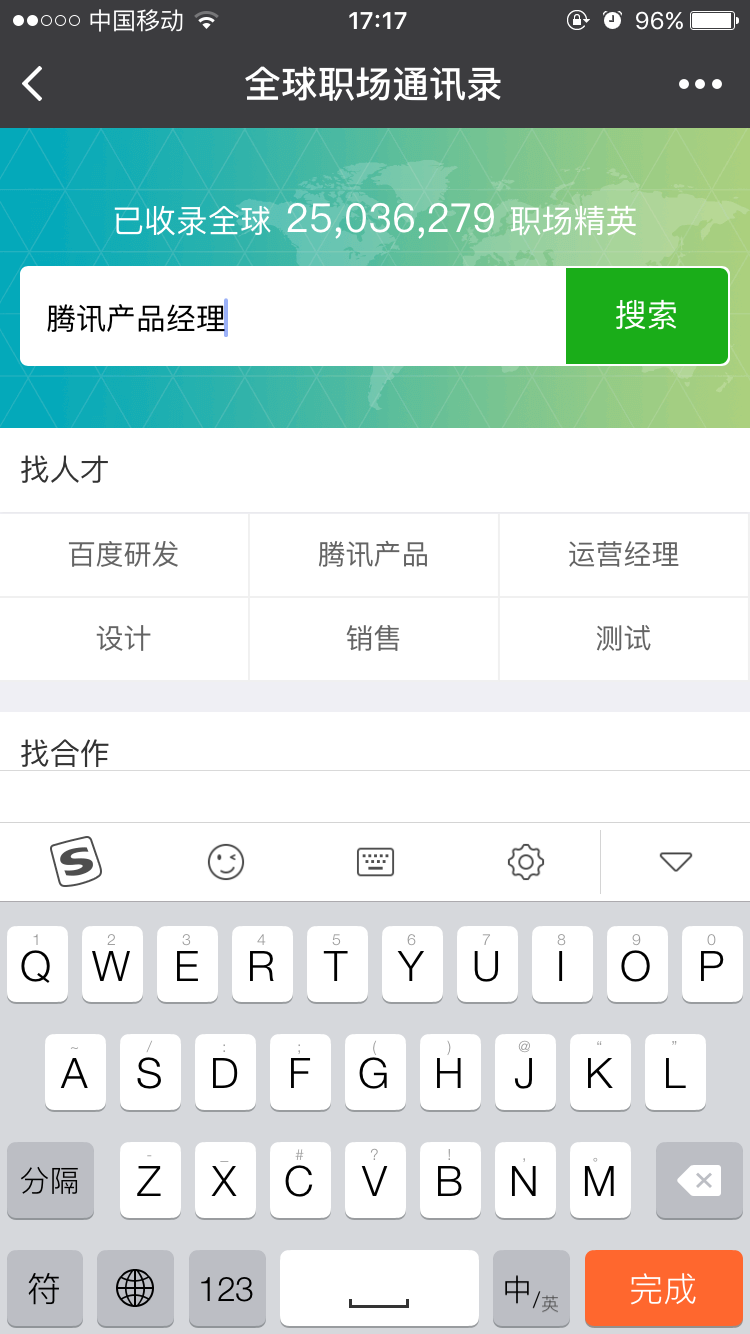Focus the search field containing 腾讯产品经理
750x1334 pixels.
[x=292, y=317]
